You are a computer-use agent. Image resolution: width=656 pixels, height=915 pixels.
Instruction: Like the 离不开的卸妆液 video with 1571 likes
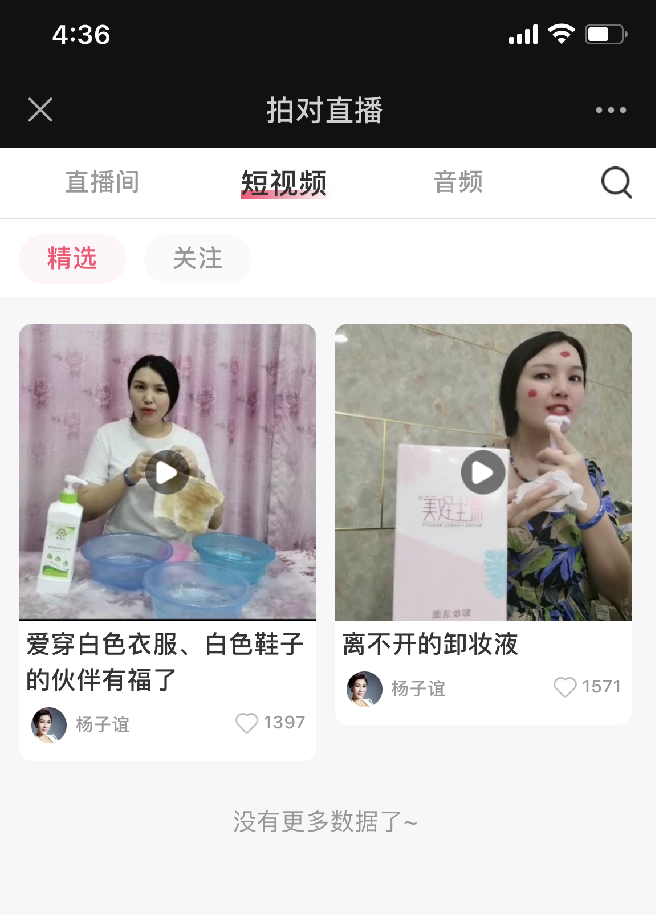pos(565,687)
